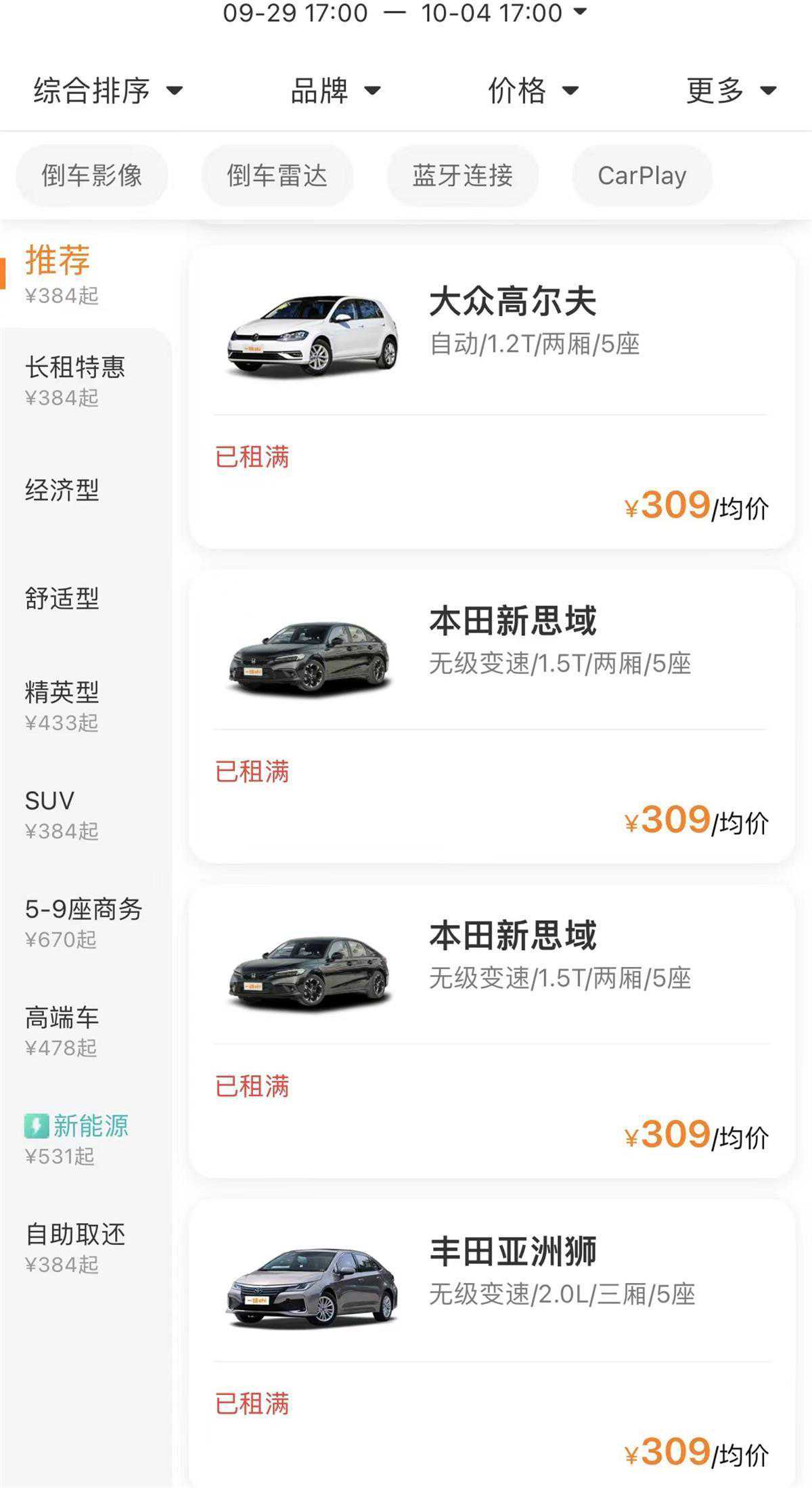Filter by 倒车雷达
Image resolution: width=812 pixels, height=1488 pixels.
(277, 176)
